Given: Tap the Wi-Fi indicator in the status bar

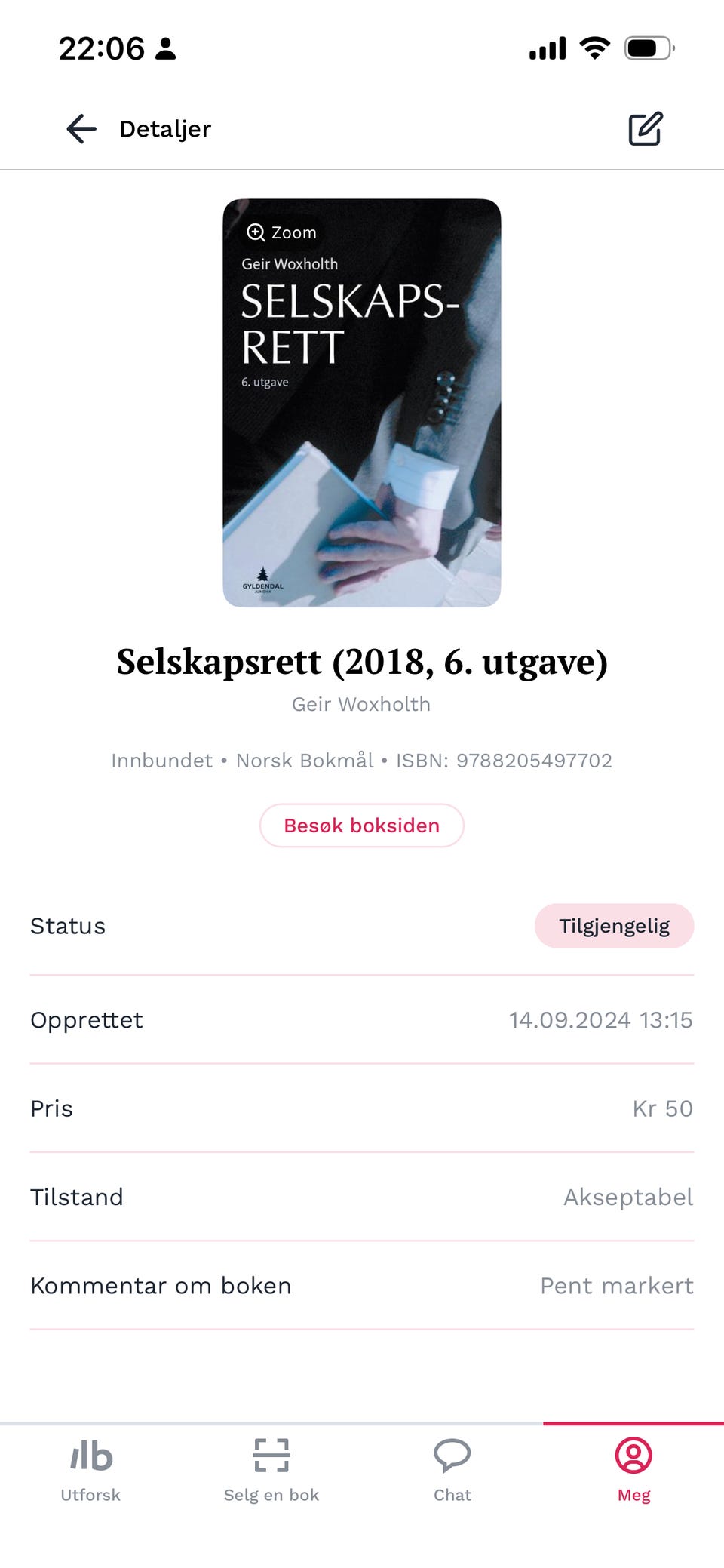Looking at the screenshot, I should point(594,47).
